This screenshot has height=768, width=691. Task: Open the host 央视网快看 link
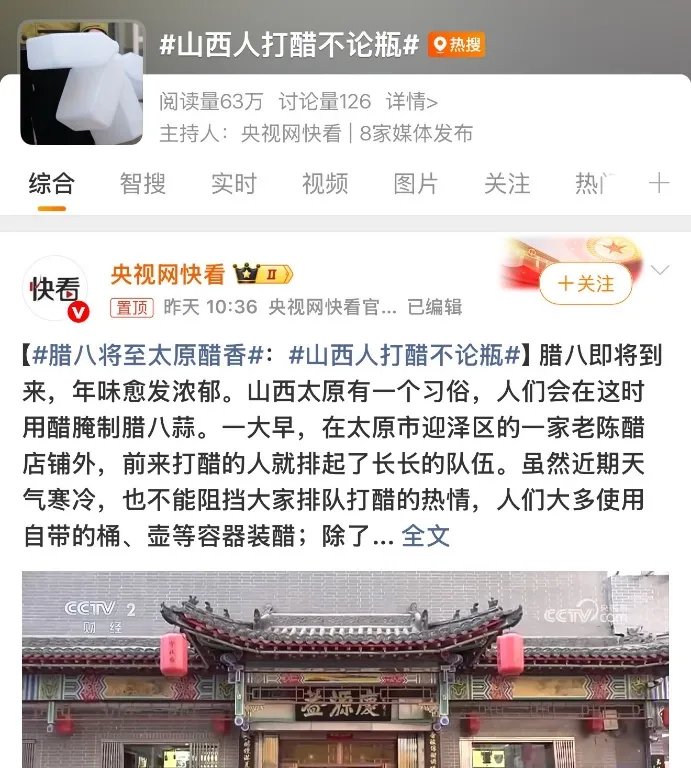291,133
